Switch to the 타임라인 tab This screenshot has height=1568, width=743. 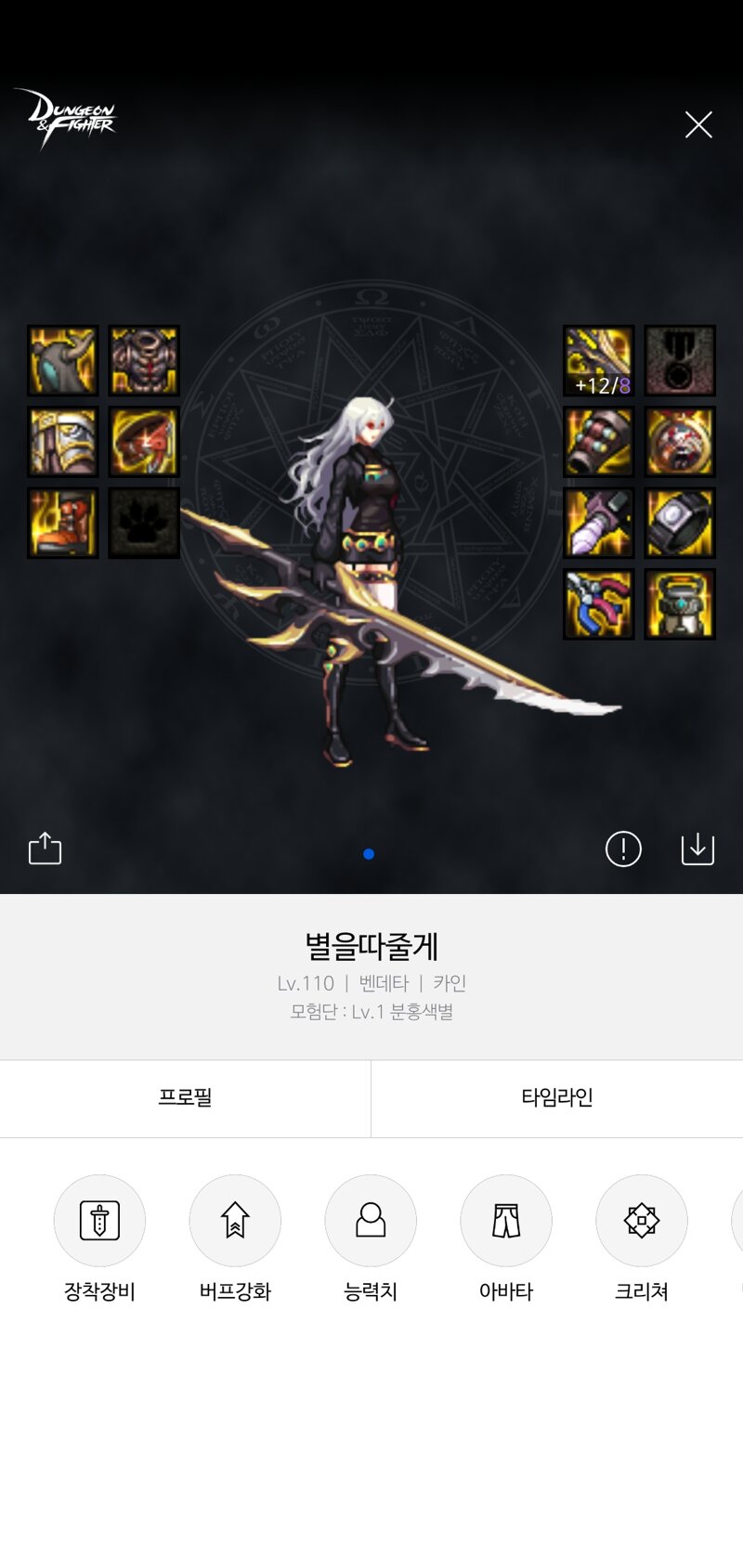(557, 1098)
